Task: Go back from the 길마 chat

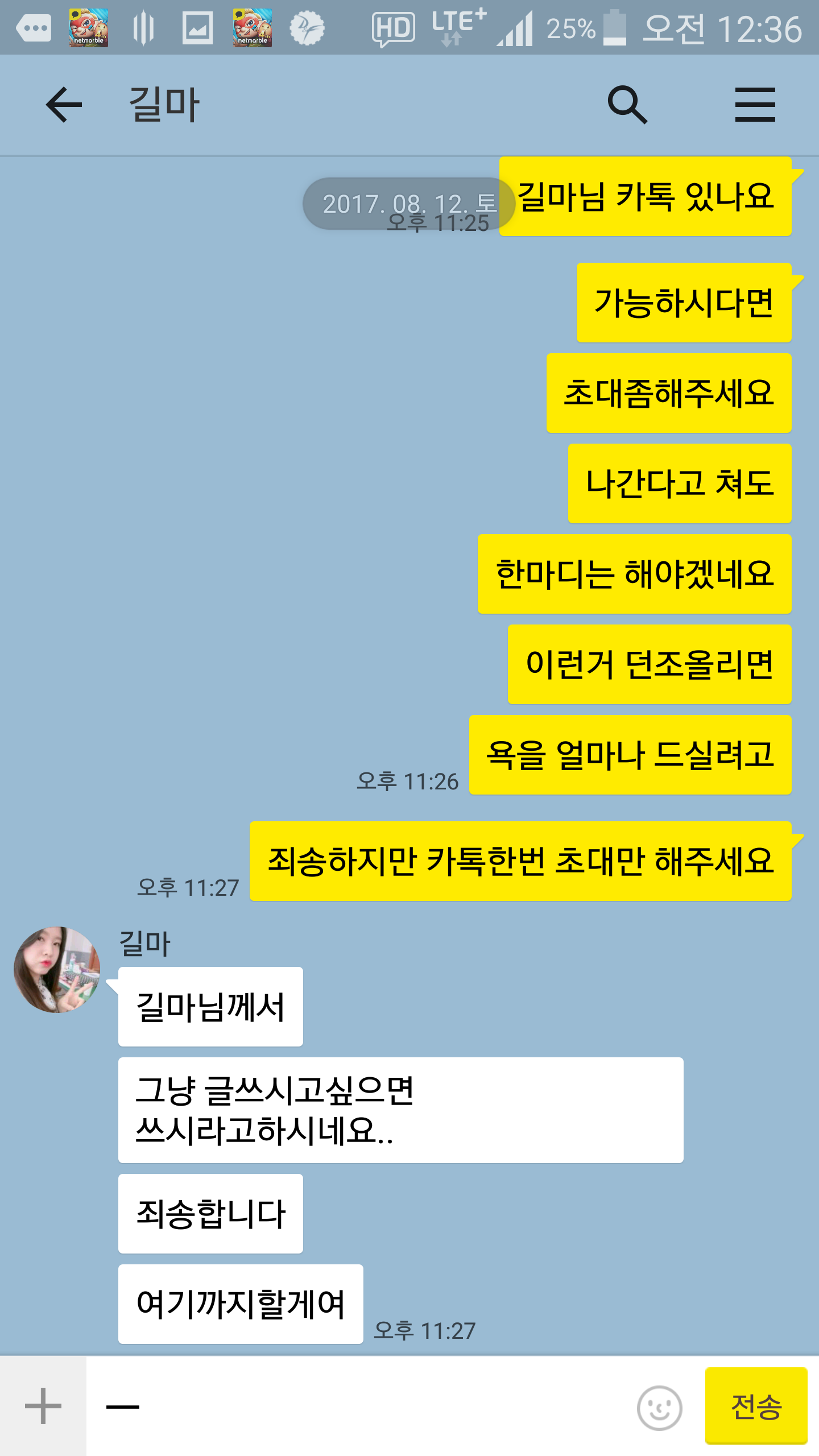Action: tap(64, 105)
